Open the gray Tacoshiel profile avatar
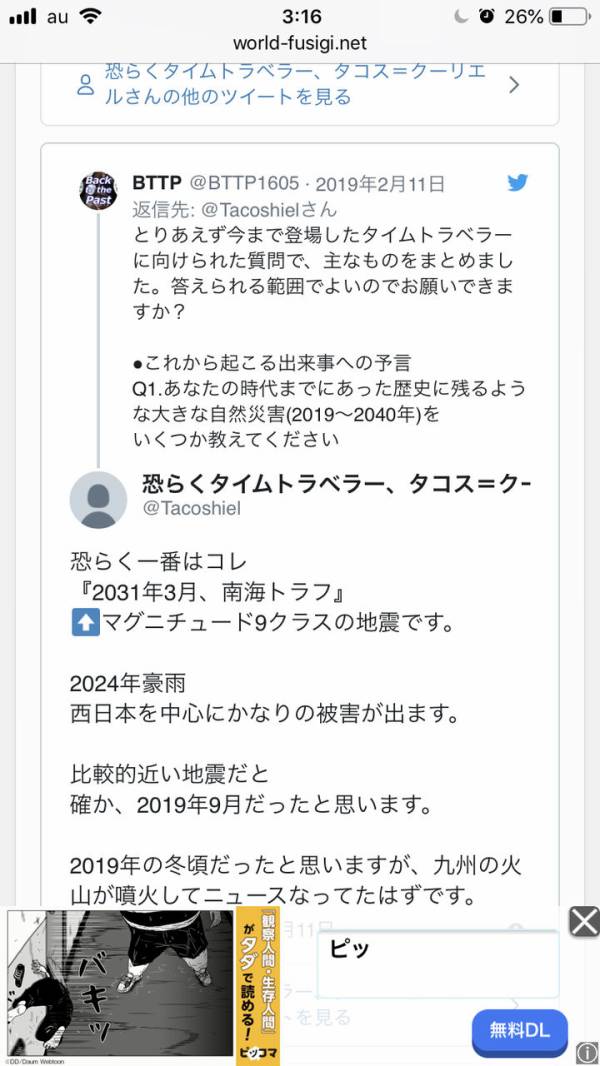The width and height of the screenshot is (600, 1066). (x=99, y=500)
